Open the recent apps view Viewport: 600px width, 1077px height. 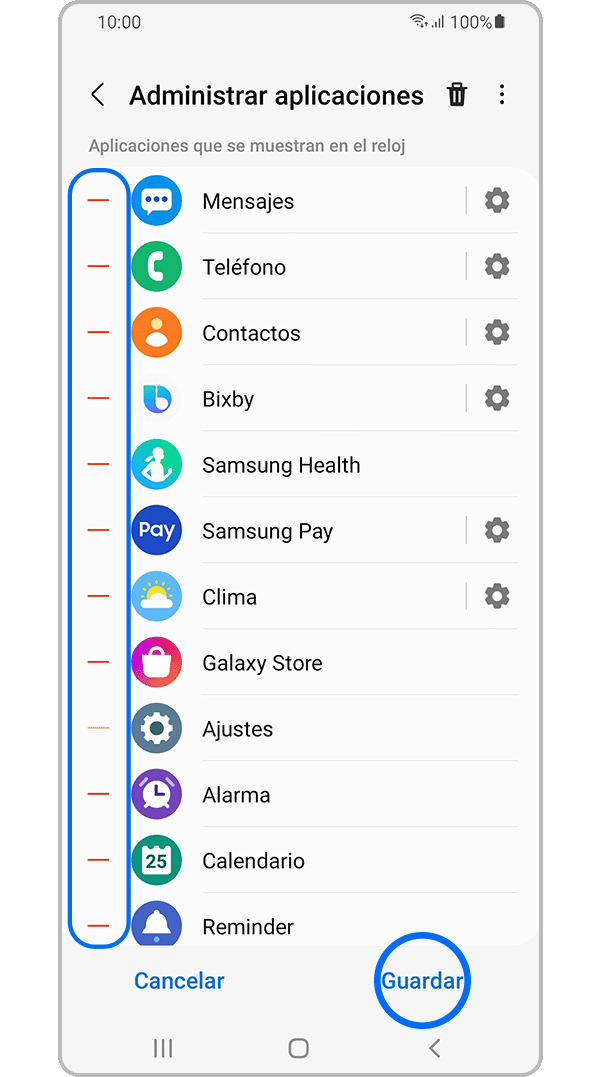(163, 1048)
